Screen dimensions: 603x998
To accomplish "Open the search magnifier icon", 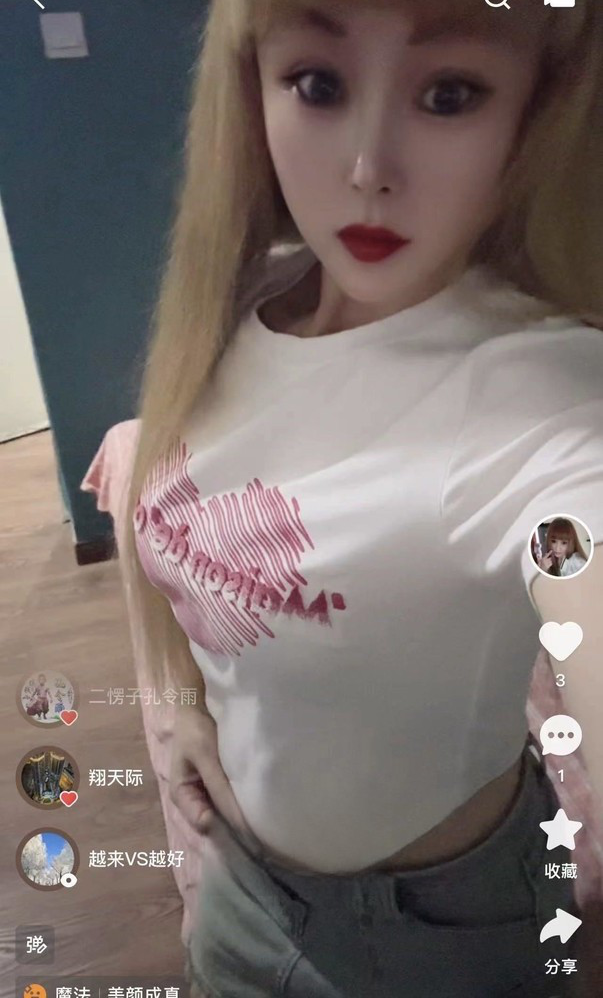I will coord(497,3).
